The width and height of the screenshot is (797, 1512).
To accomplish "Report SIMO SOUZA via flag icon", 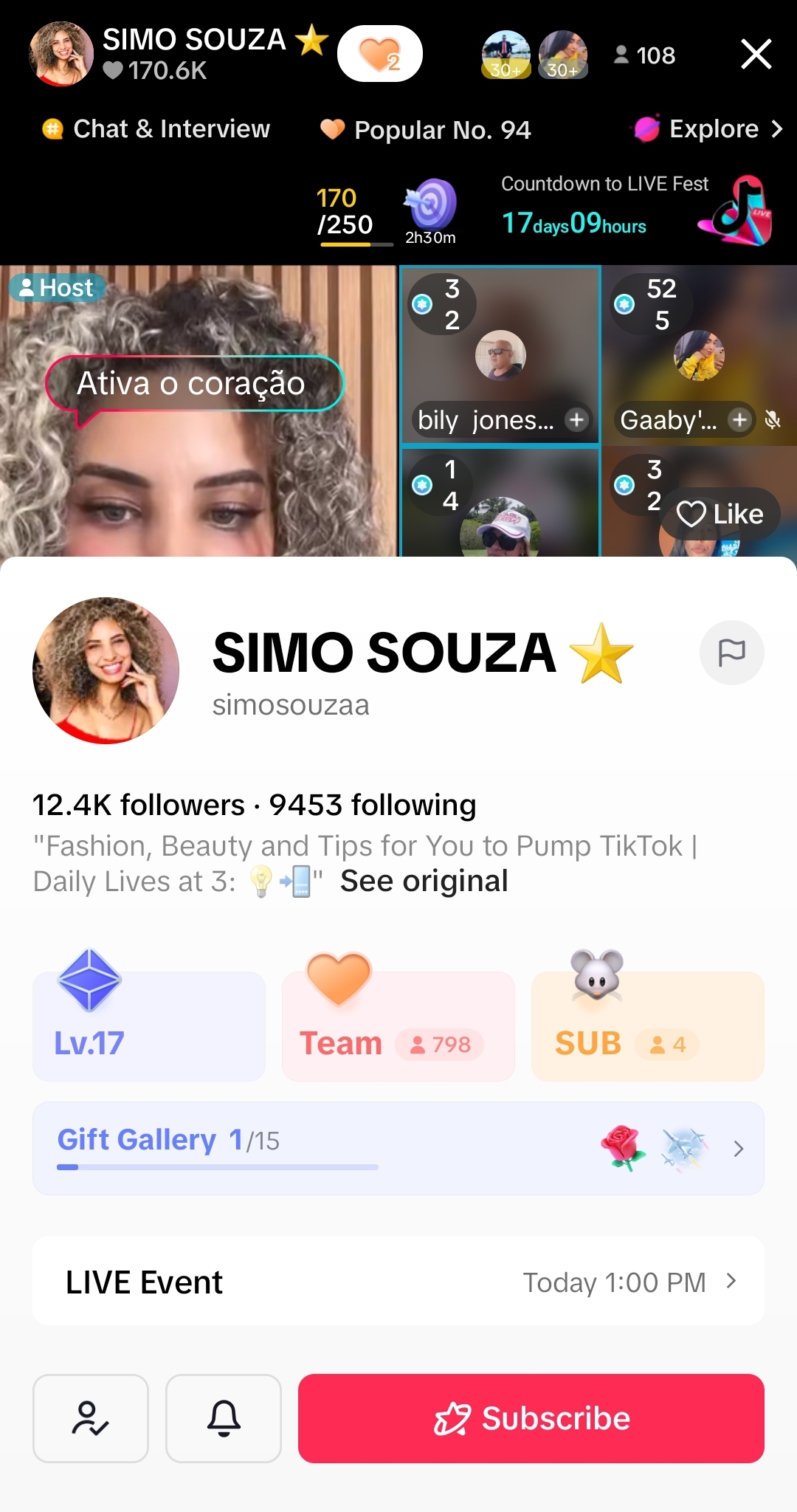I will click(x=731, y=653).
